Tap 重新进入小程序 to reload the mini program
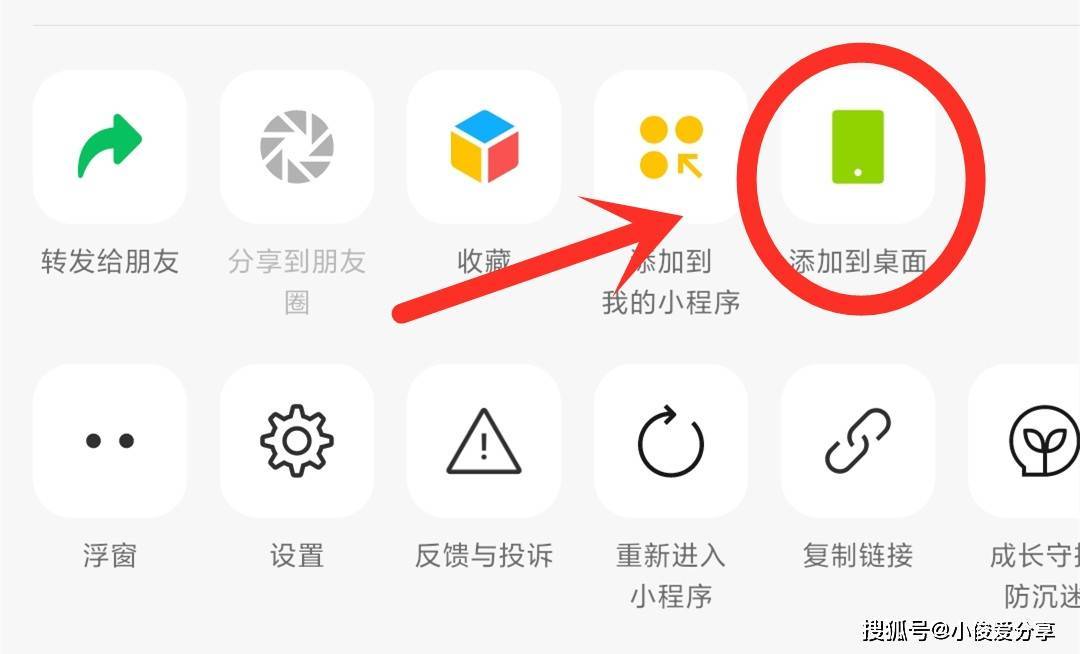 [x=671, y=441]
